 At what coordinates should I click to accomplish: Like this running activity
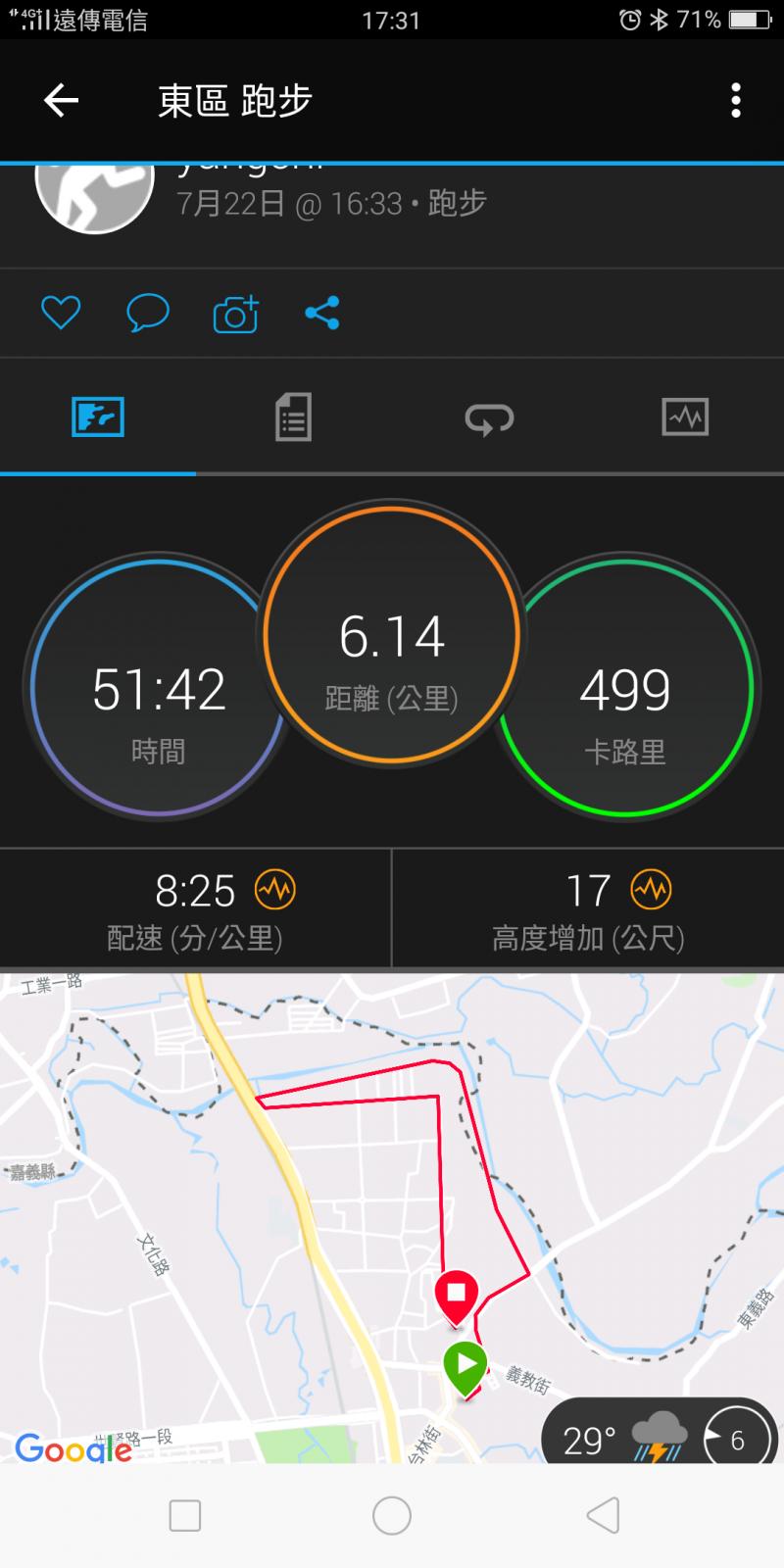pos(61,314)
